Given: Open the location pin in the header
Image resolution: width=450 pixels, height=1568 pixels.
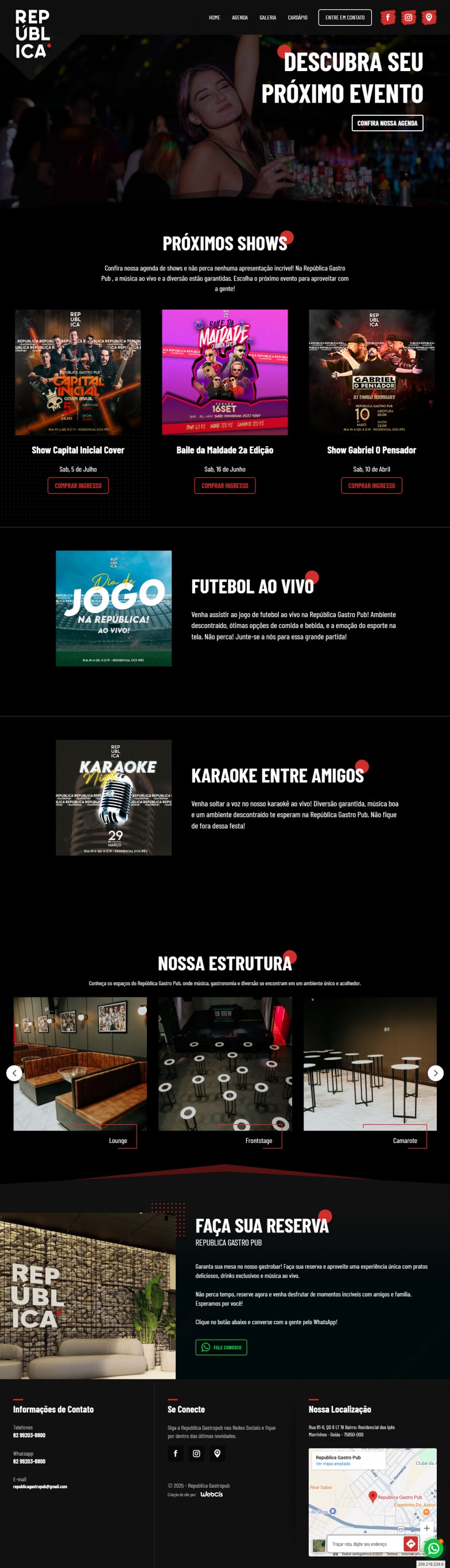Looking at the screenshot, I should click(x=429, y=18).
